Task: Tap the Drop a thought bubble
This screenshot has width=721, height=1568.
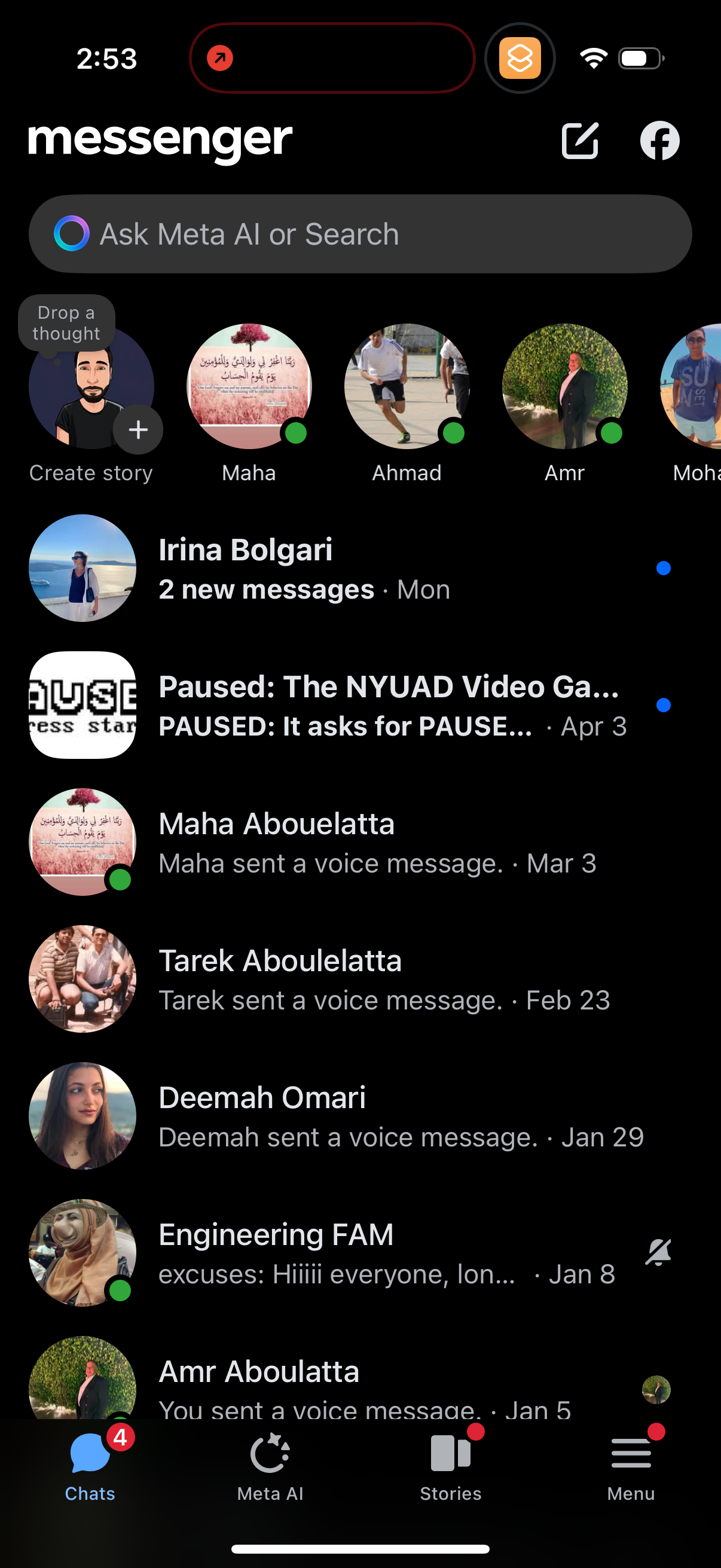Action: 67,322
